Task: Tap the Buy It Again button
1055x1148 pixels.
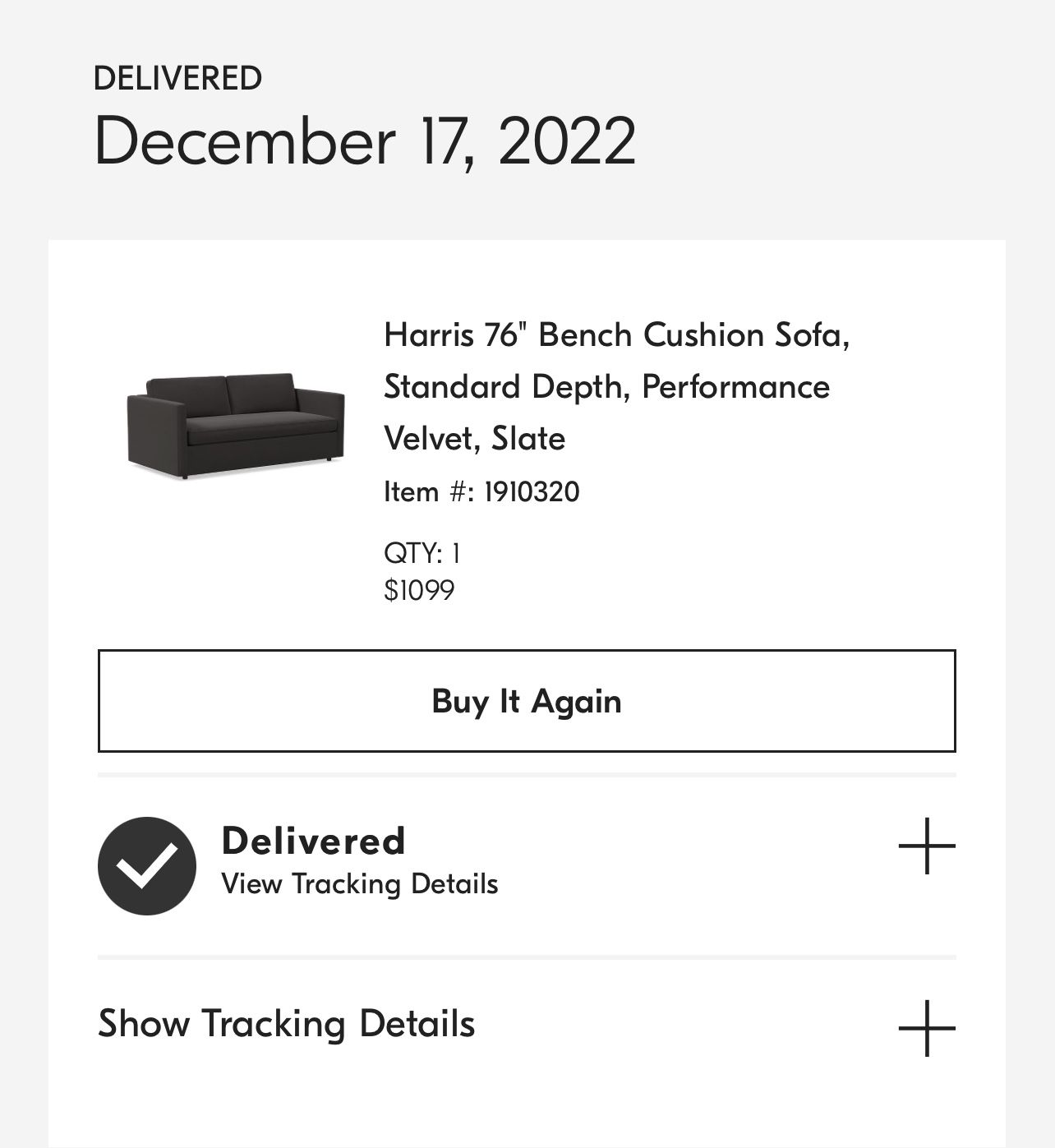Action: tap(526, 701)
